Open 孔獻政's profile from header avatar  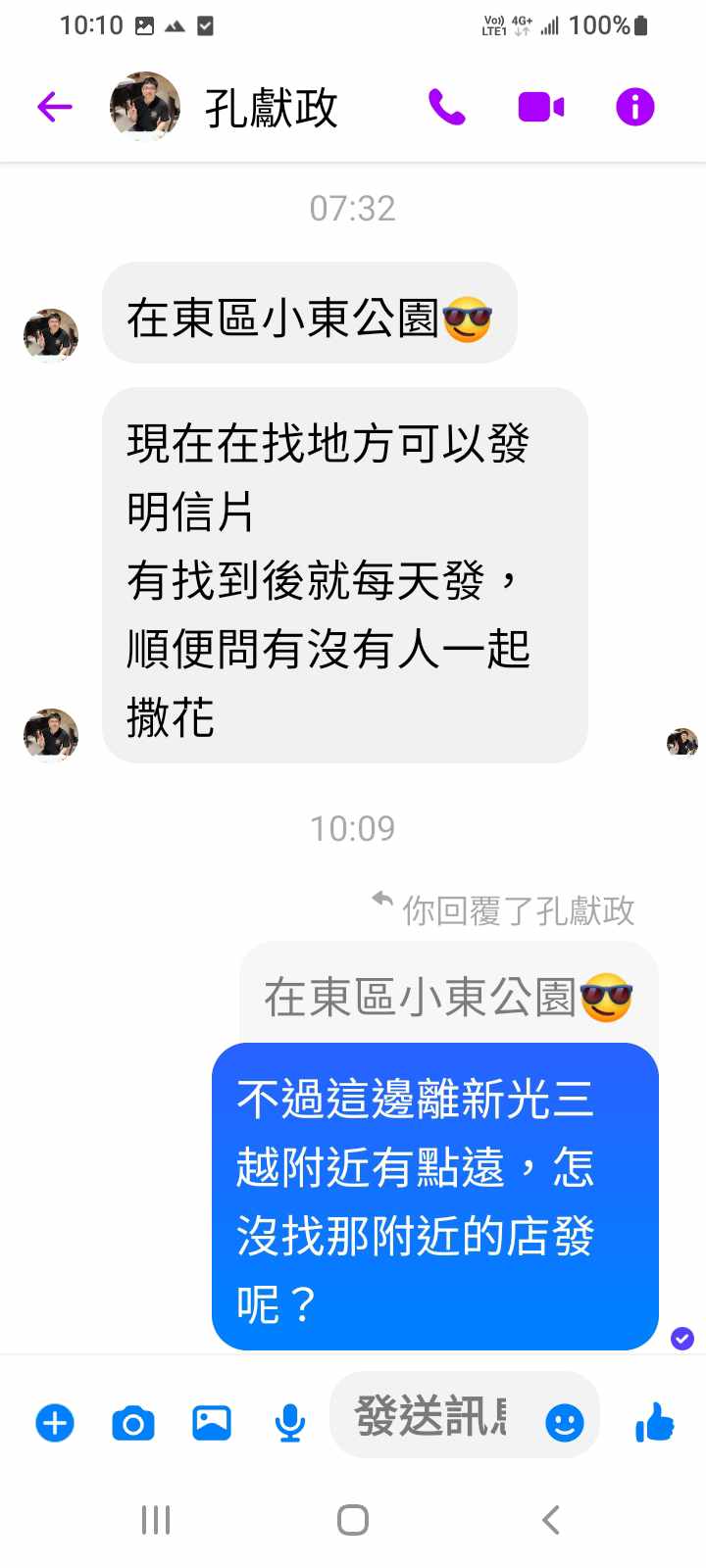tap(145, 107)
